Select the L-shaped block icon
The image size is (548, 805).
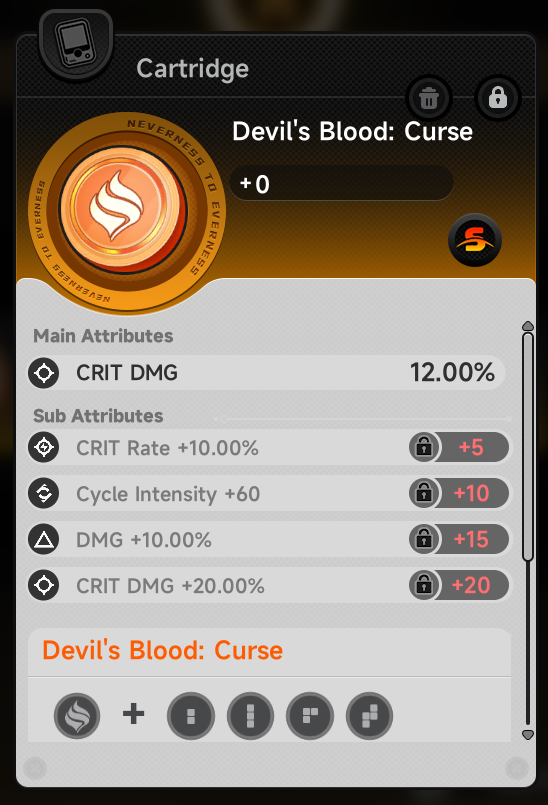pos(310,716)
